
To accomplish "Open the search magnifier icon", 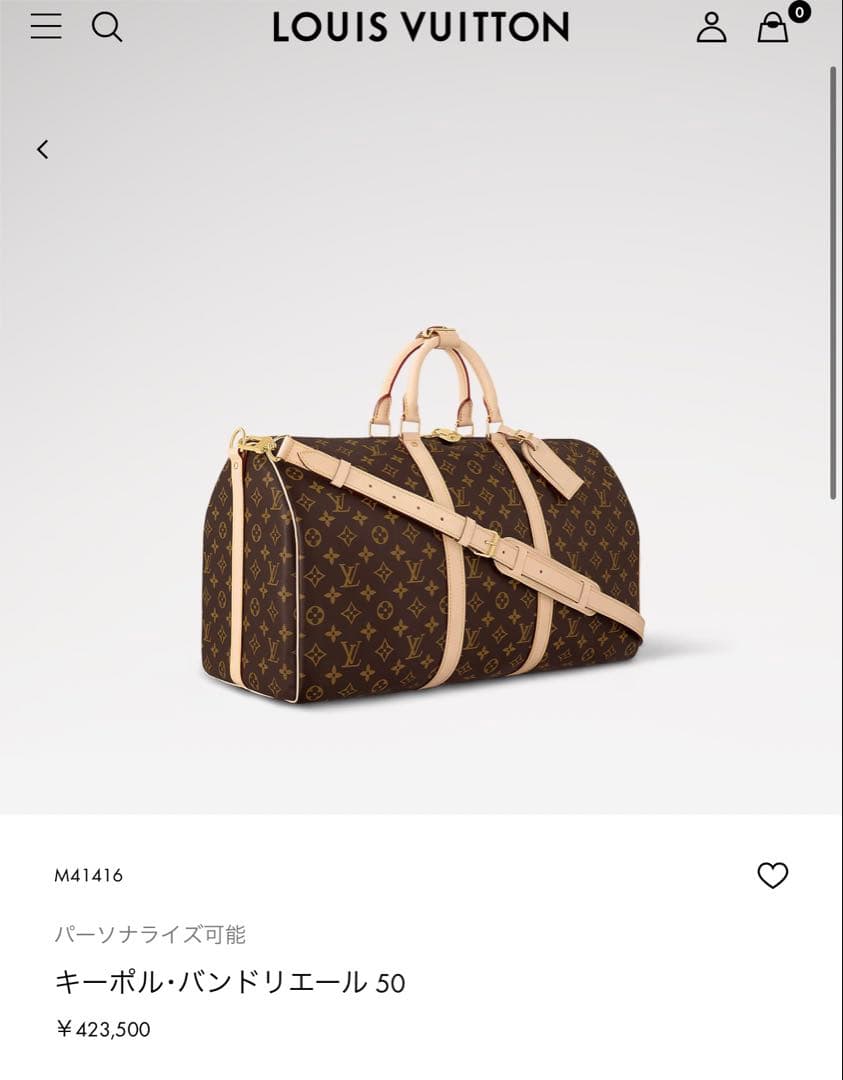I will tap(107, 27).
